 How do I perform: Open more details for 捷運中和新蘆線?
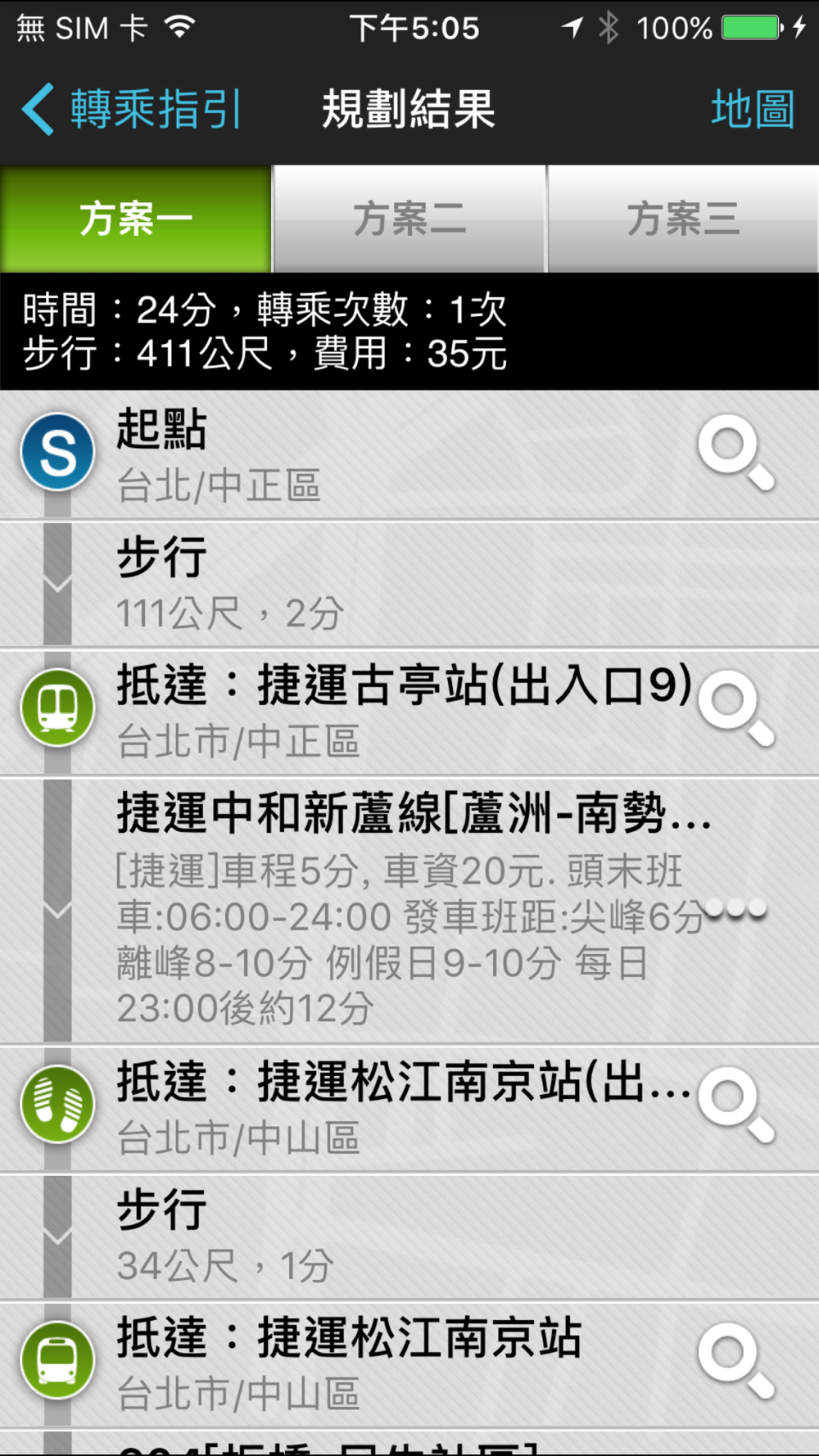735,908
